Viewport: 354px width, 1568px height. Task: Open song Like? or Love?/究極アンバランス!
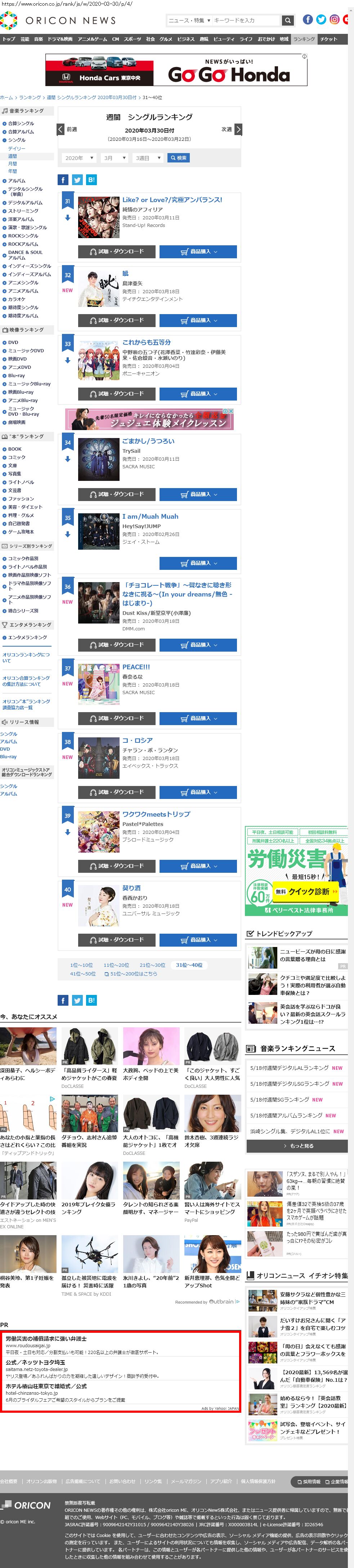click(172, 200)
